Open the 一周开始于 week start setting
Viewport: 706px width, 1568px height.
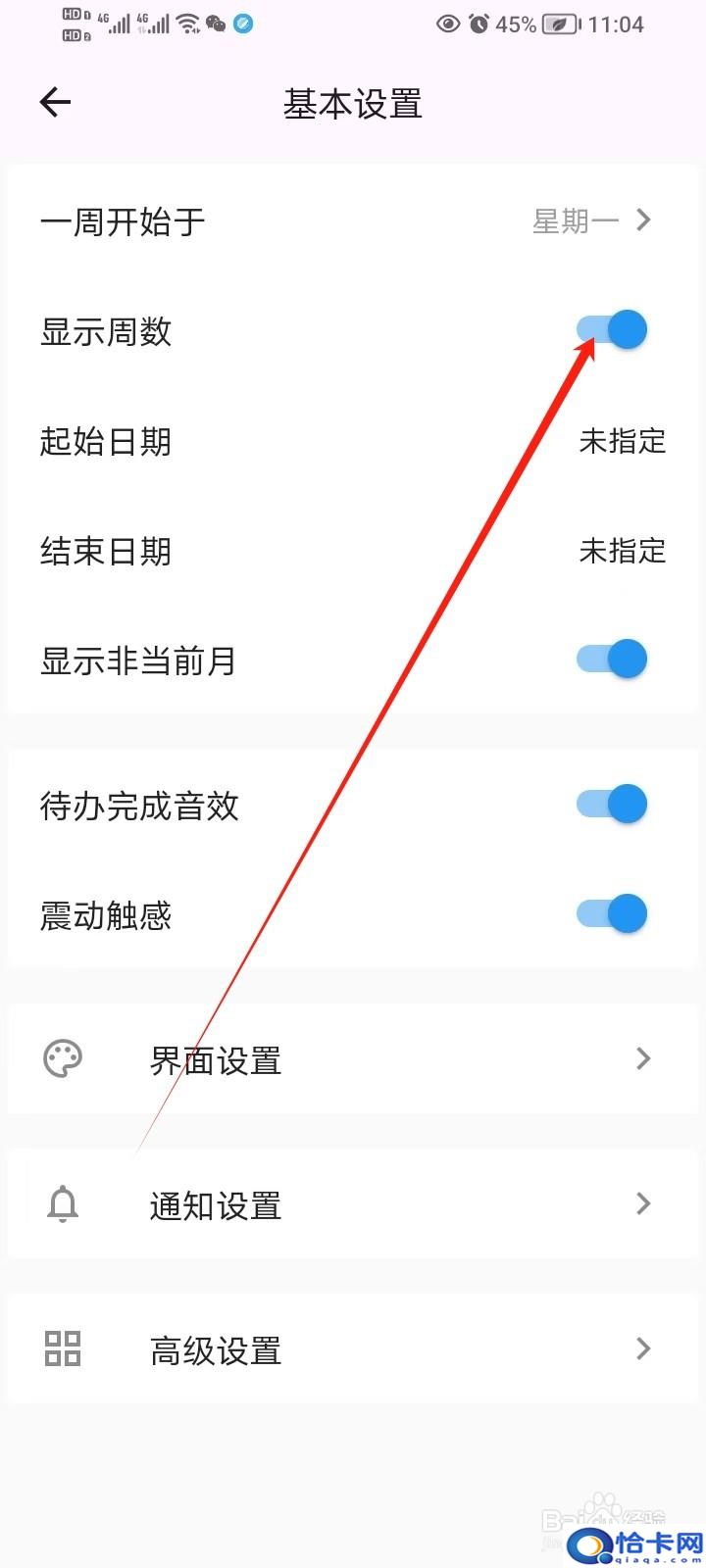tap(353, 220)
